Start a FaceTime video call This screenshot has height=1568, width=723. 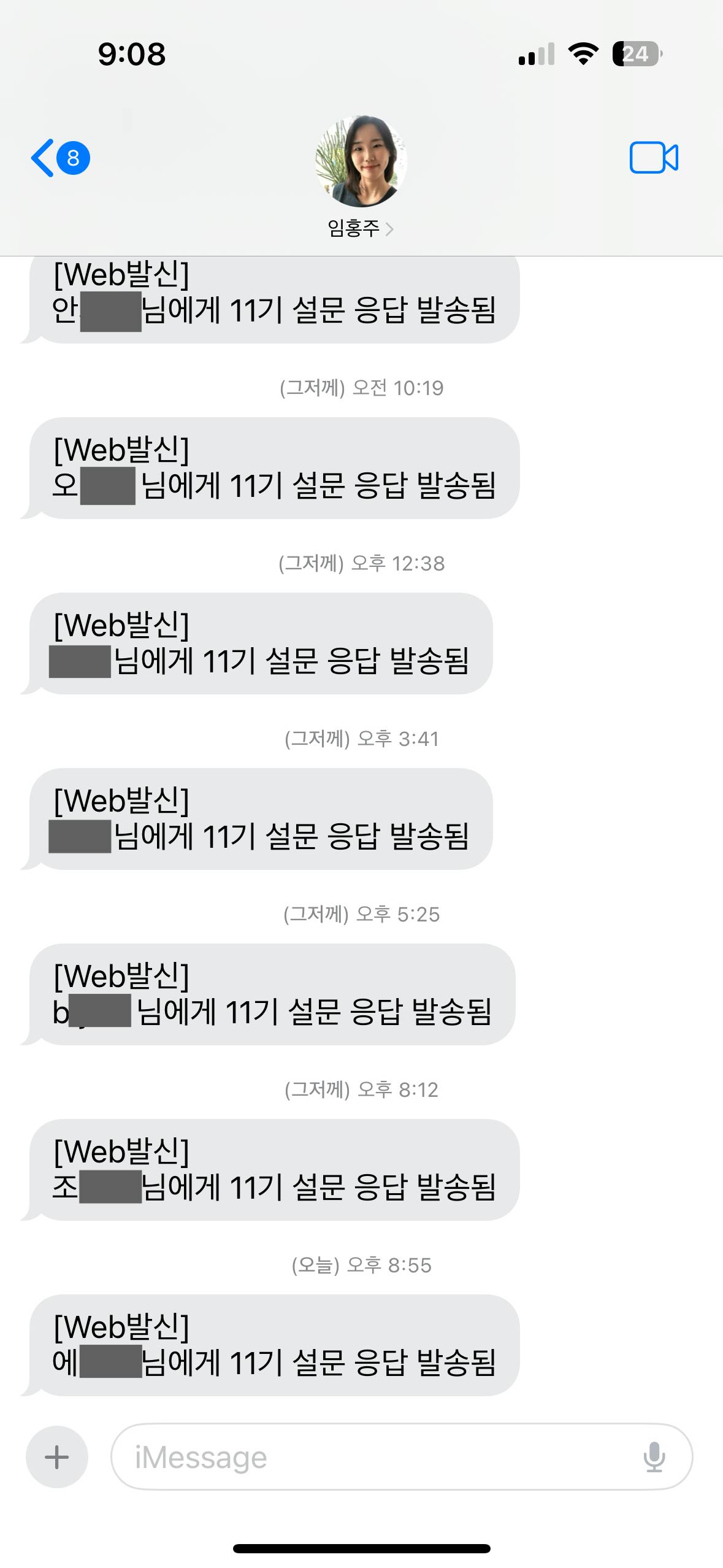[654, 158]
